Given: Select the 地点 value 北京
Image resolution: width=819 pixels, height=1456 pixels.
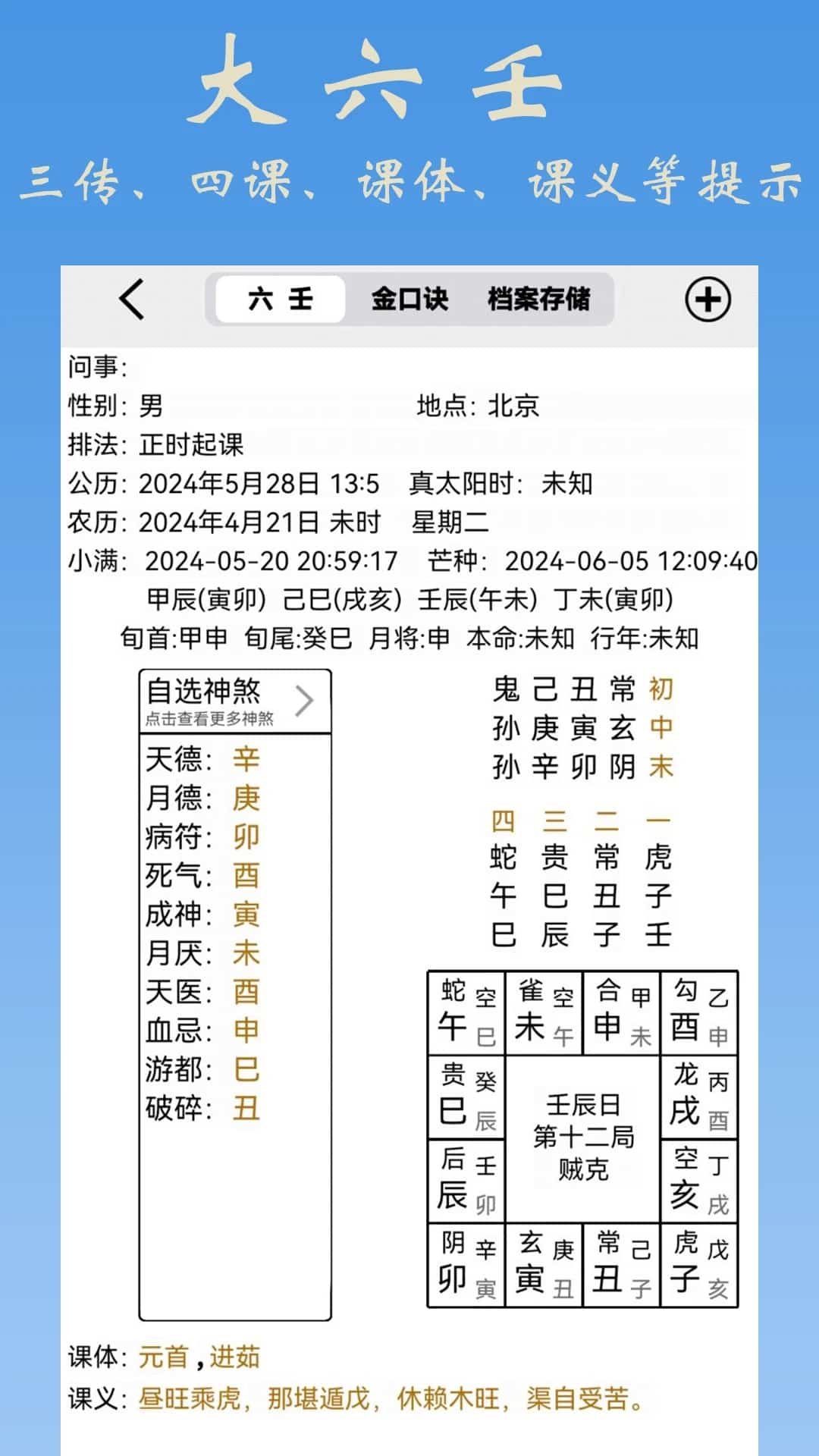Looking at the screenshot, I should click(516, 406).
